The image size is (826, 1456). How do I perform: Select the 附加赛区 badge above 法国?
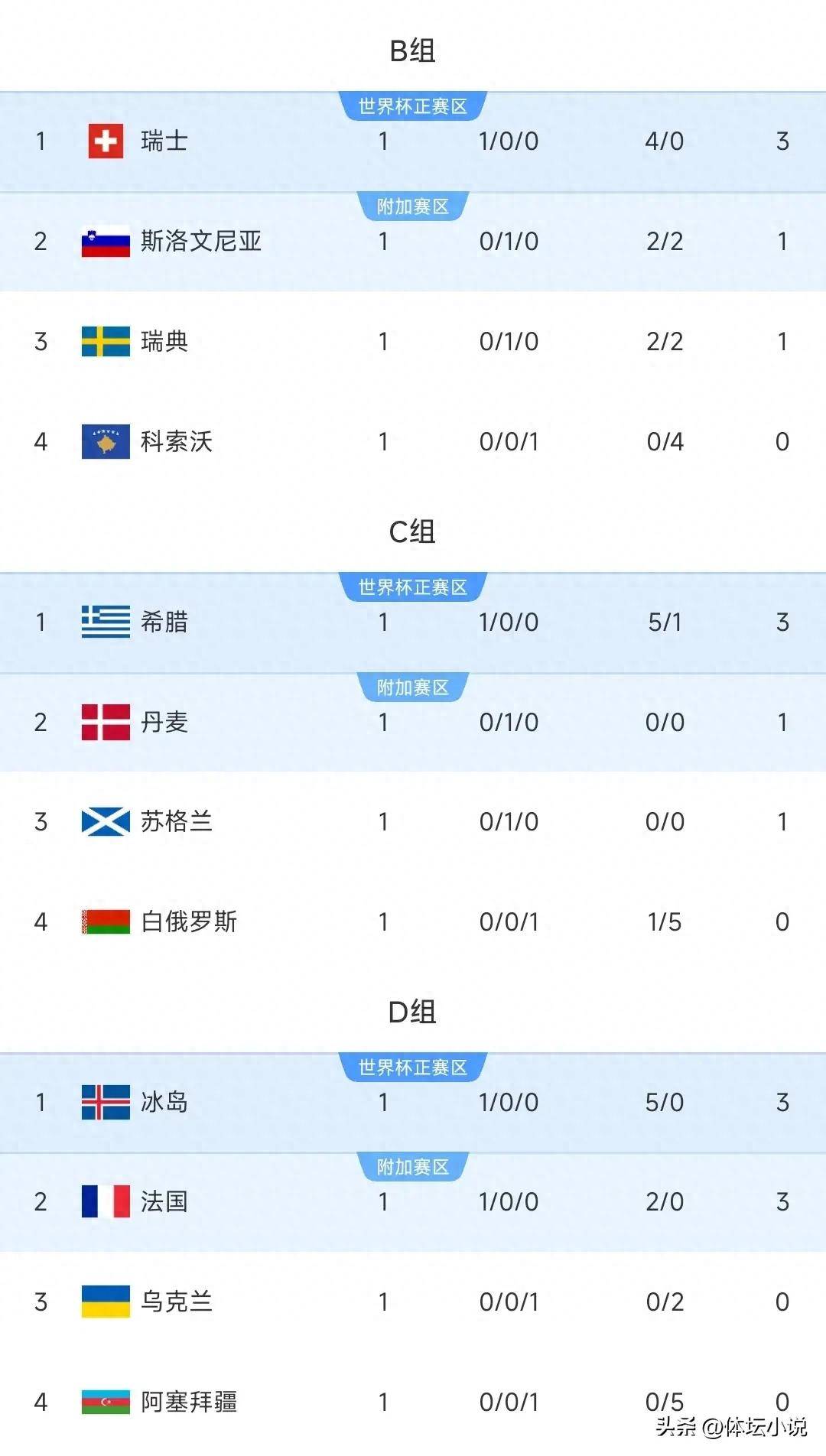point(413,1167)
